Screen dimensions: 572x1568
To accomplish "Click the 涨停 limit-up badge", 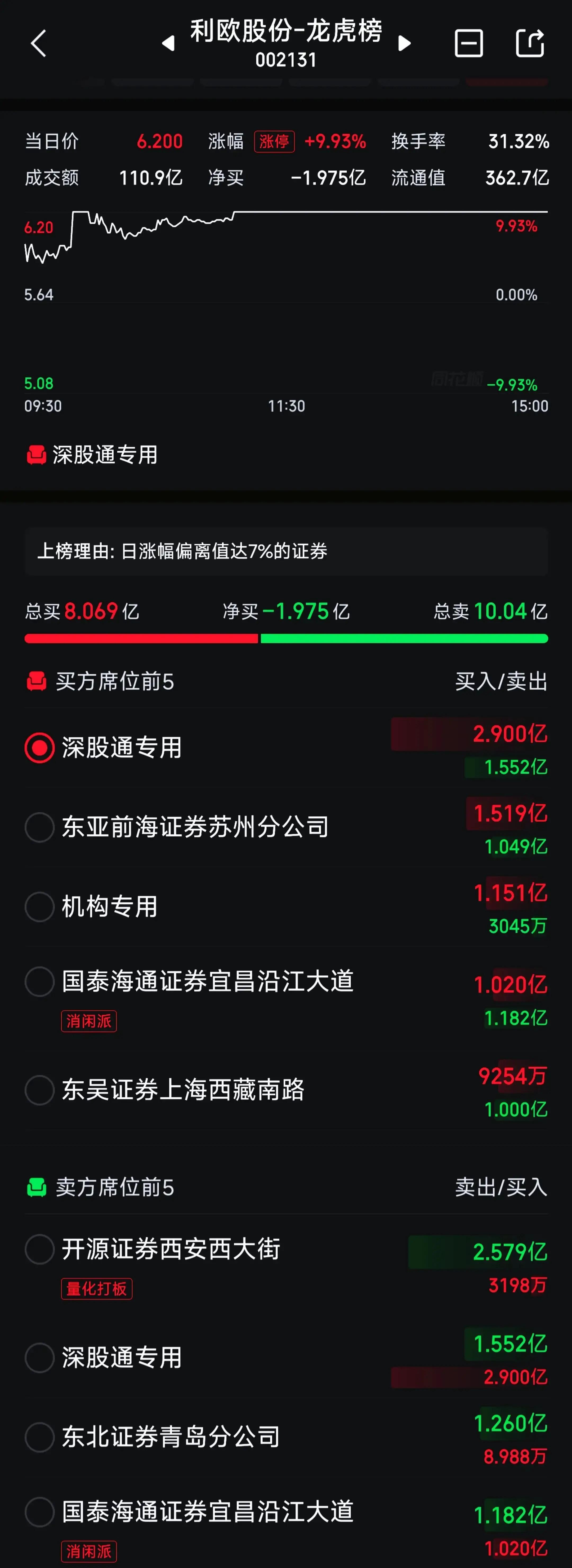I will (274, 141).
